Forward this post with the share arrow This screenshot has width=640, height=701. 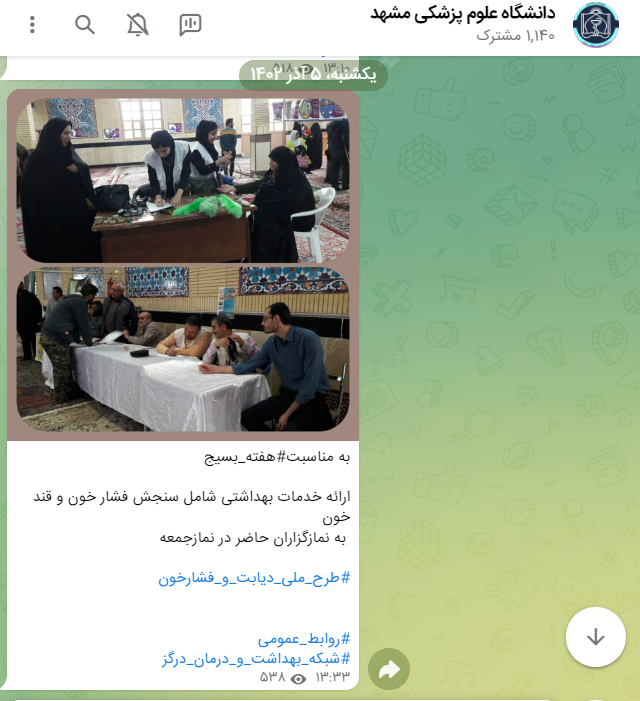click(389, 670)
